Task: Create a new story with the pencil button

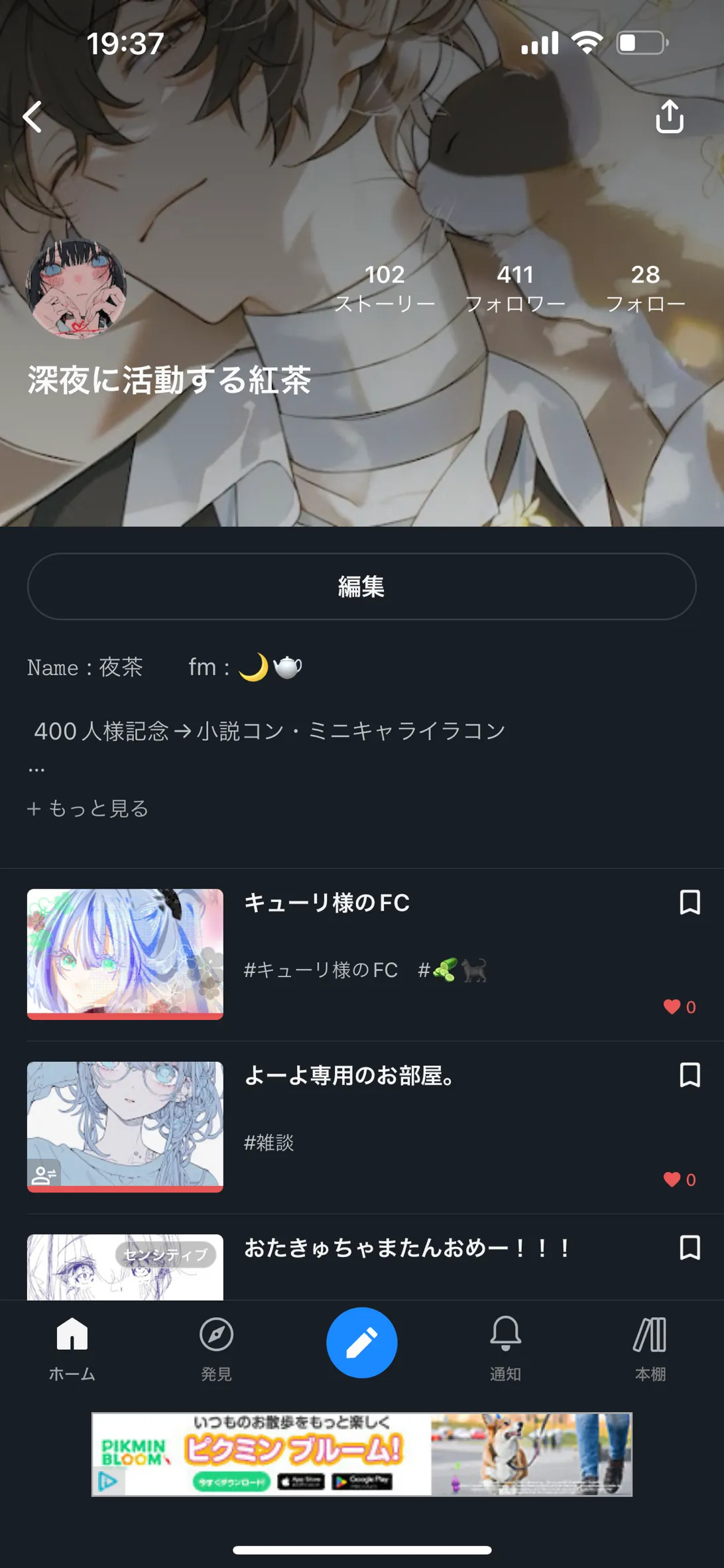Action: click(x=362, y=1342)
